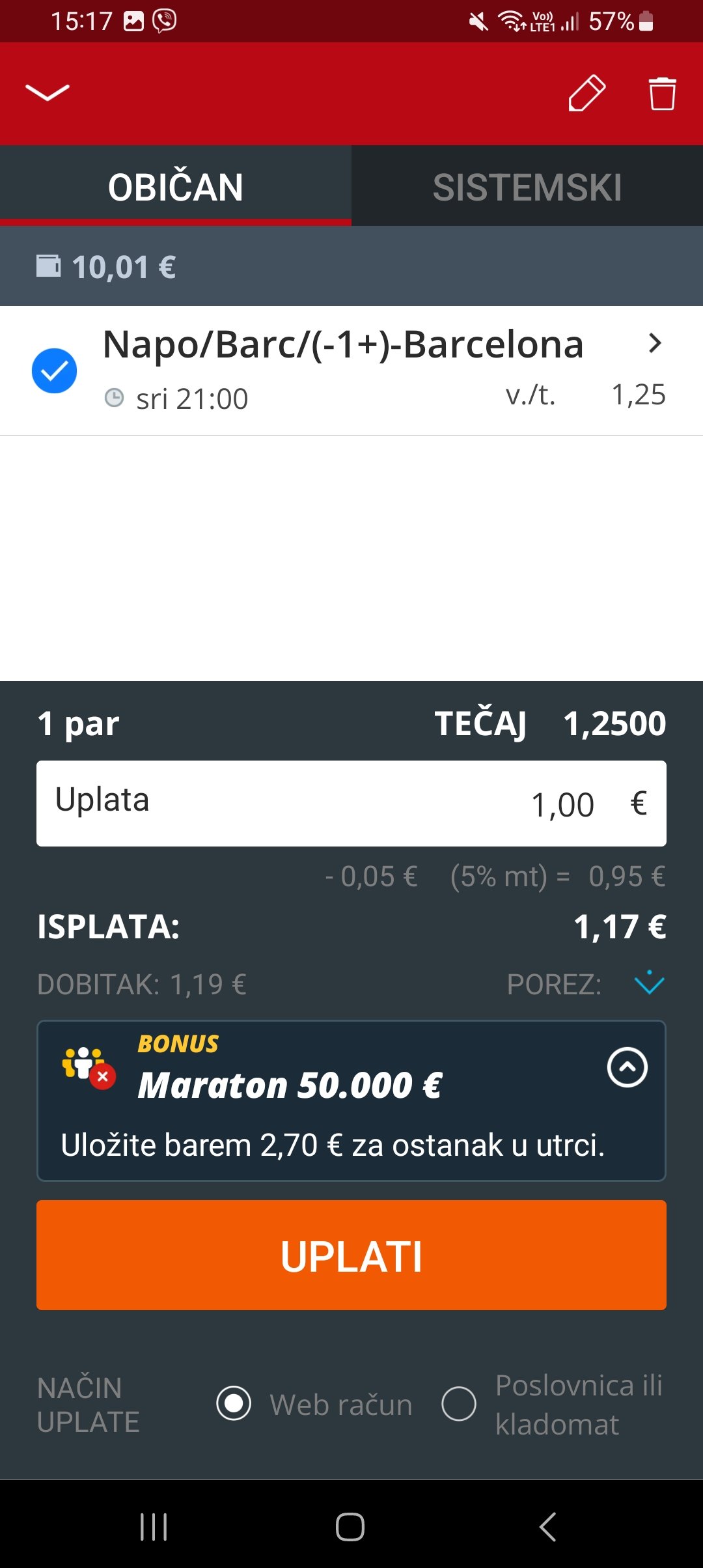Switch to the SISTEMSKI tab
Screen dimensions: 703x1568
click(527, 187)
